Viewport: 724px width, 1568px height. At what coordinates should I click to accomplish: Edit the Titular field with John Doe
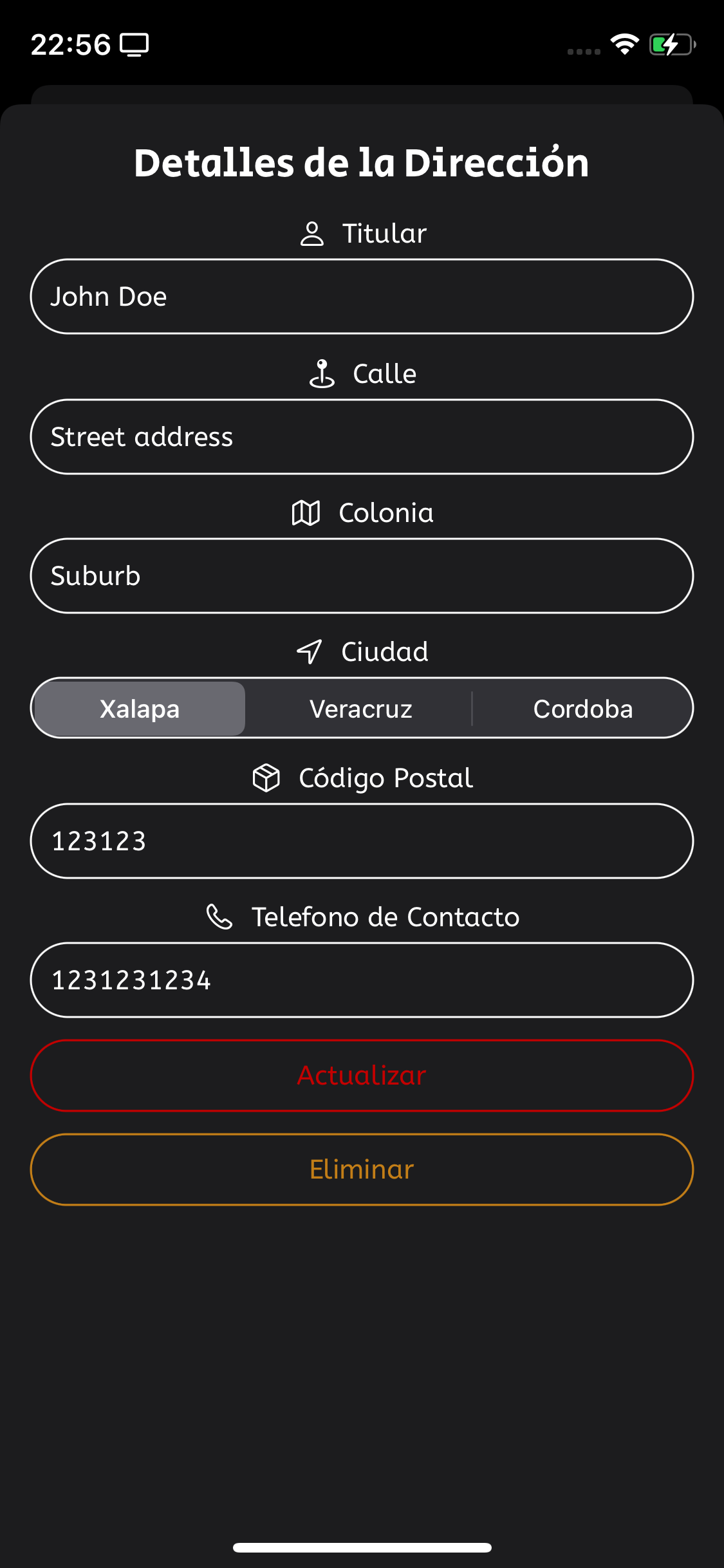point(362,297)
